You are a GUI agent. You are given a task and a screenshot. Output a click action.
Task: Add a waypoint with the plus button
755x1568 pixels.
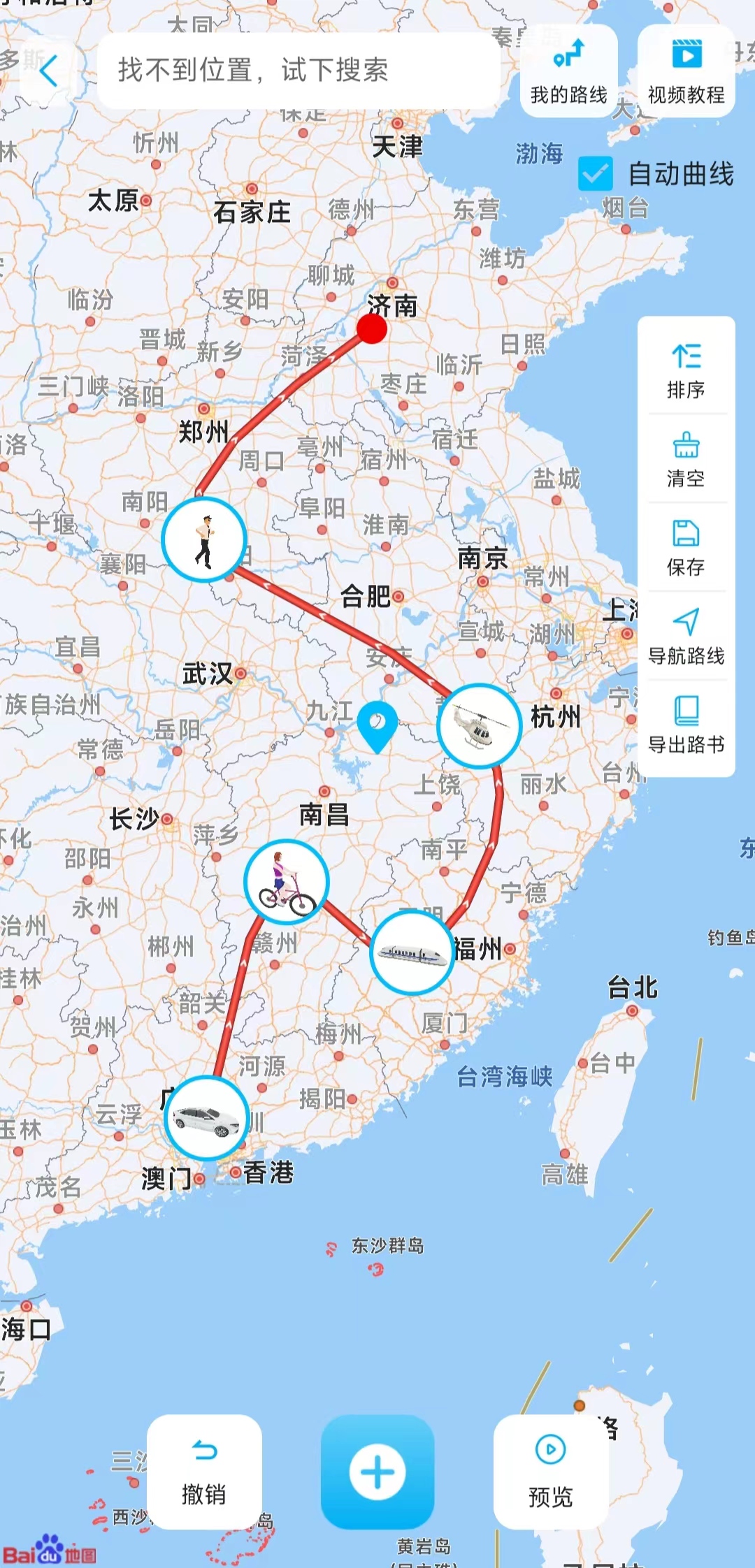tap(377, 1472)
